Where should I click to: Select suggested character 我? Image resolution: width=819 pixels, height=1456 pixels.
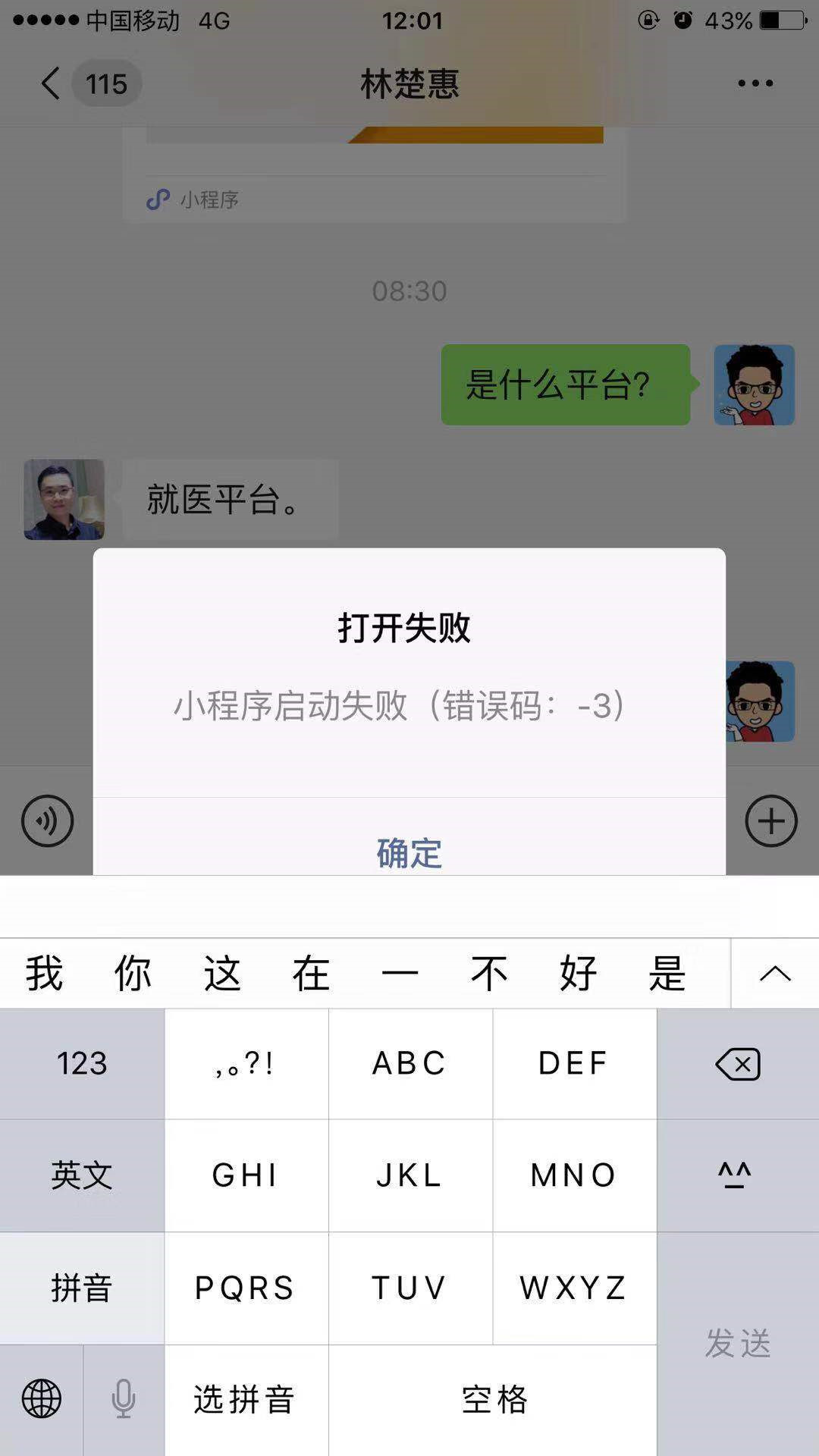click(44, 974)
